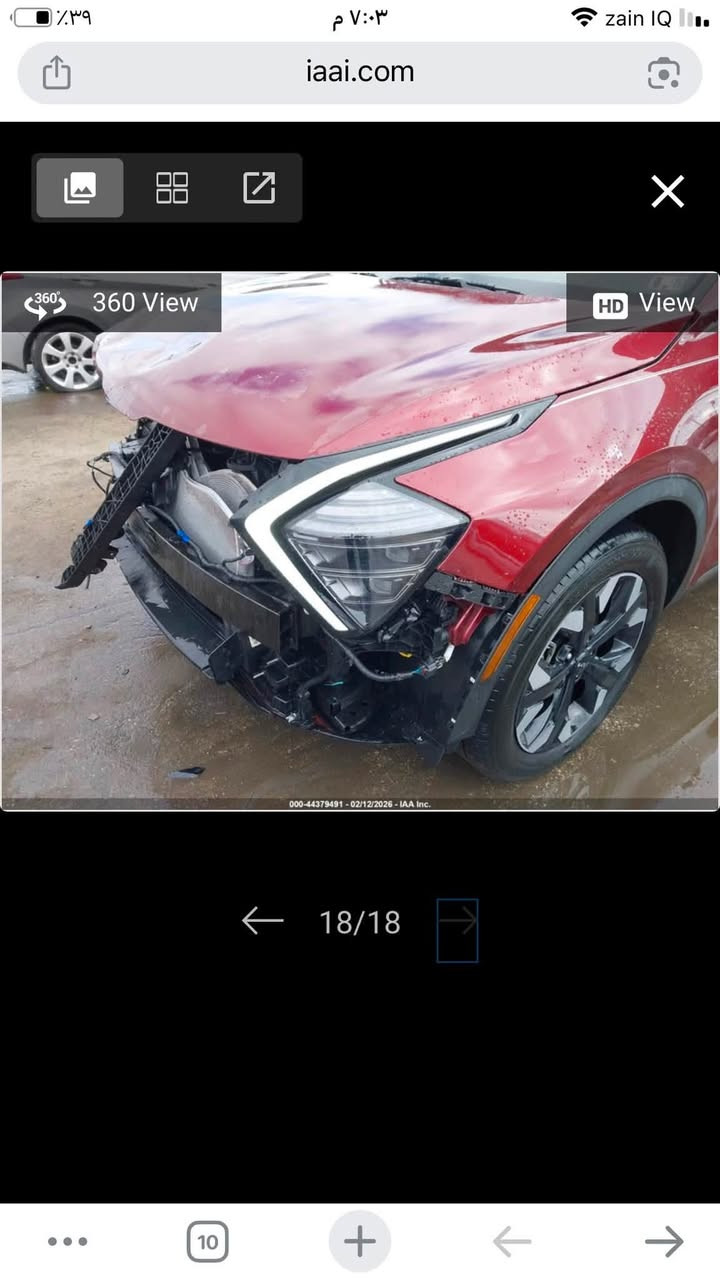
Task: Open the tab switcher showing 10 tabs
Action: coord(207,1242)
